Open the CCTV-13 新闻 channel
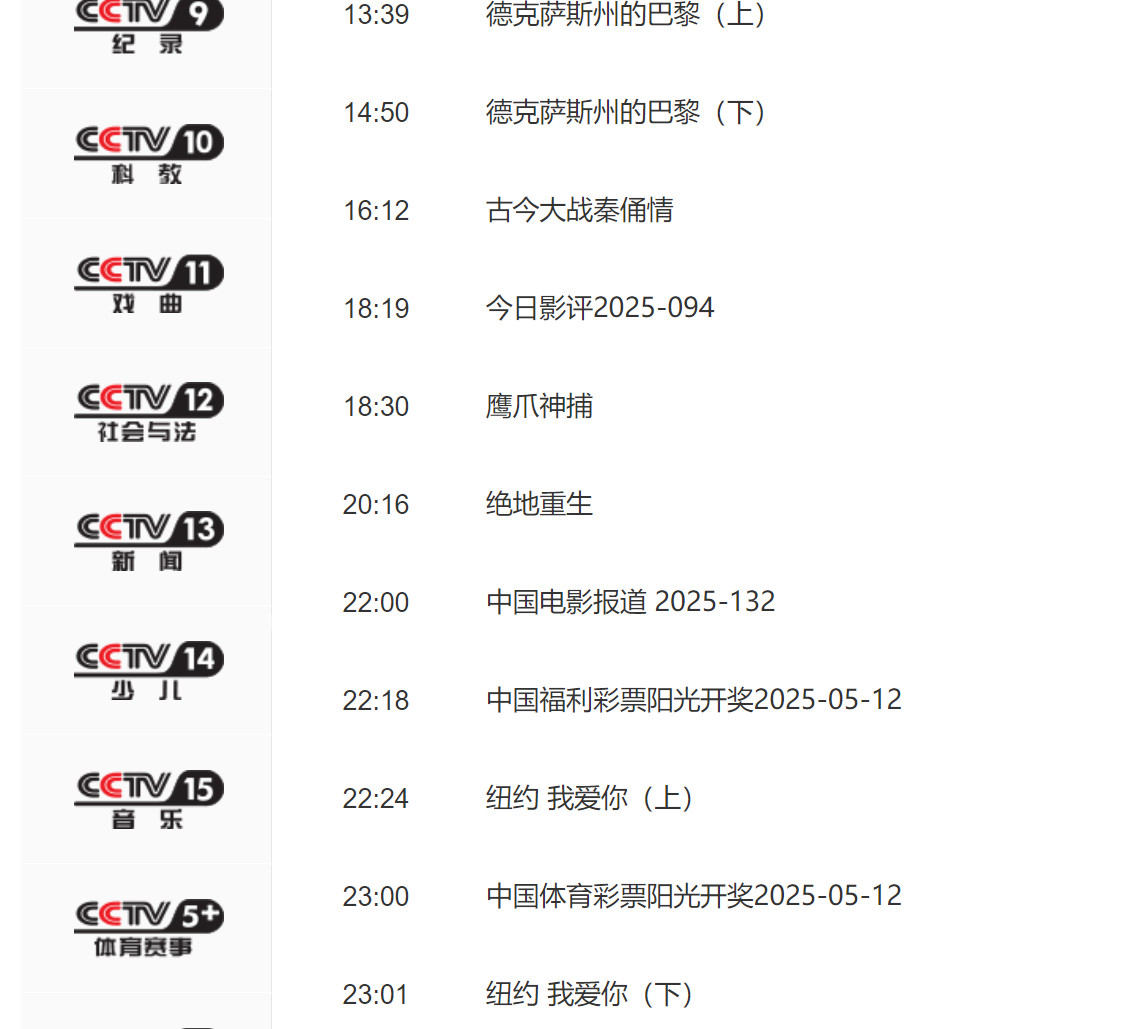 148,542
